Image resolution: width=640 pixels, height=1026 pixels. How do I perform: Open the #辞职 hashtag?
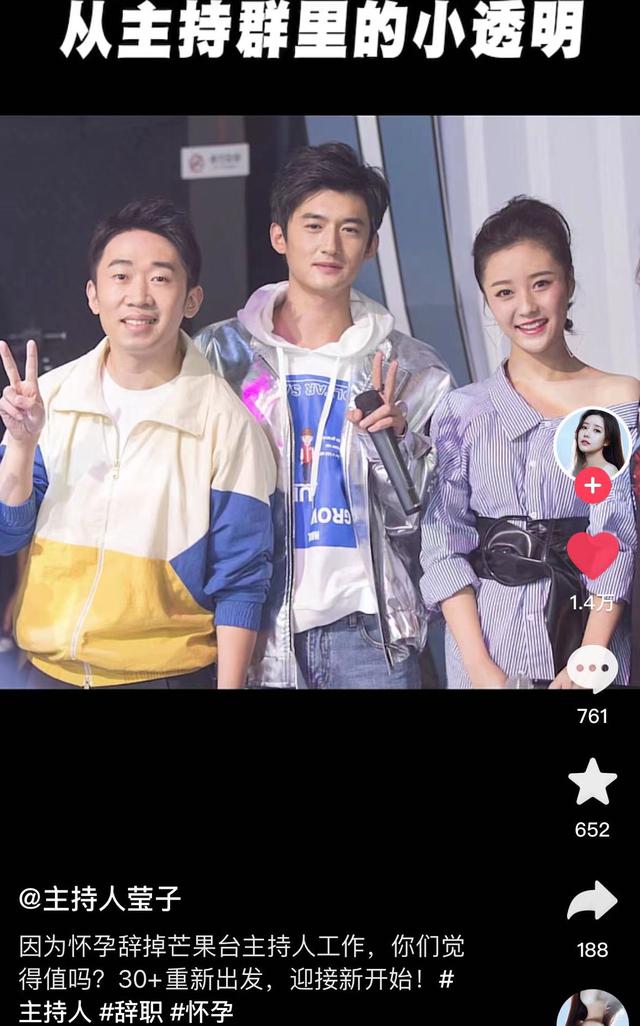(x=132, y=1010)
